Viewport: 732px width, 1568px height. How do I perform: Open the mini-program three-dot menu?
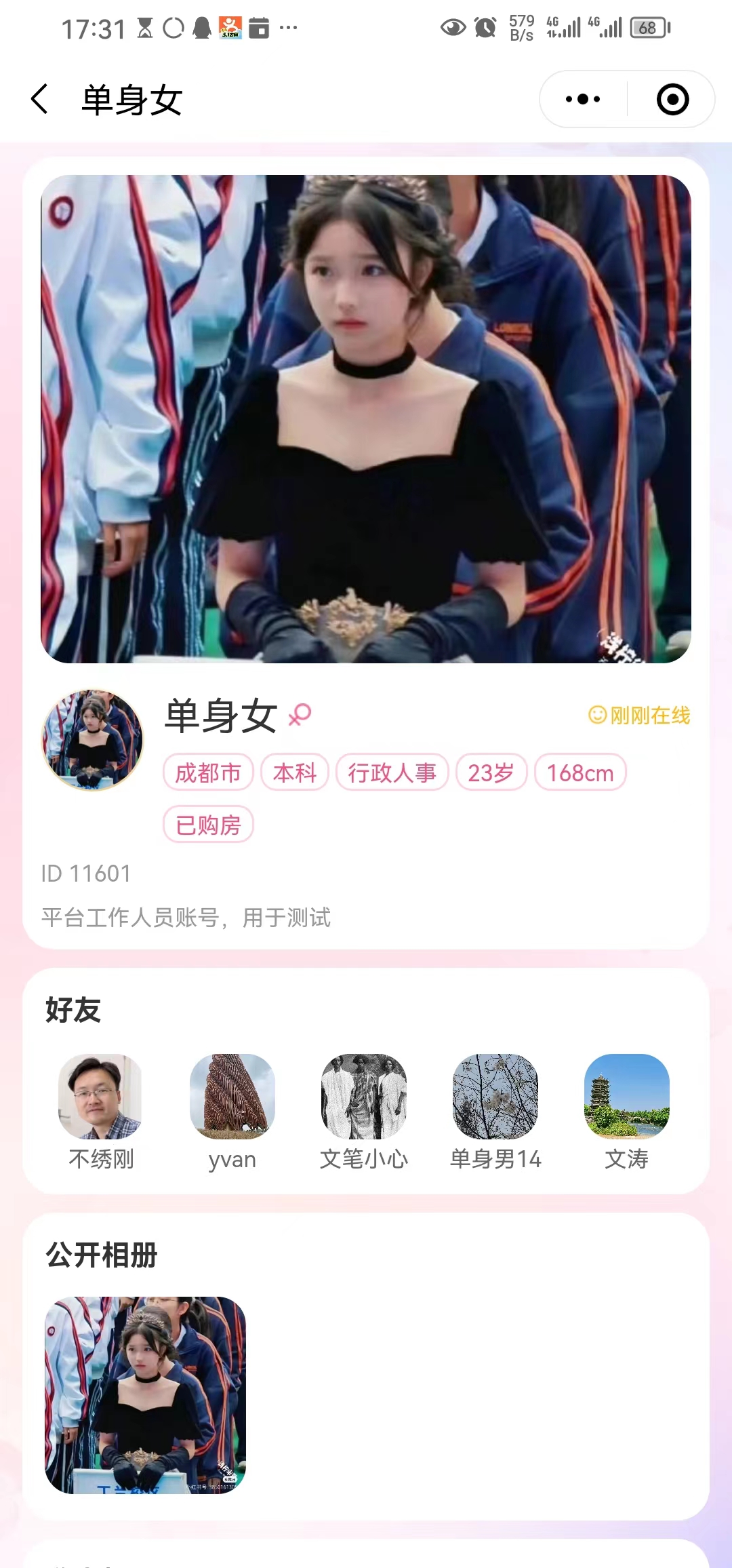pyautogui.click(x=583, y=99)
